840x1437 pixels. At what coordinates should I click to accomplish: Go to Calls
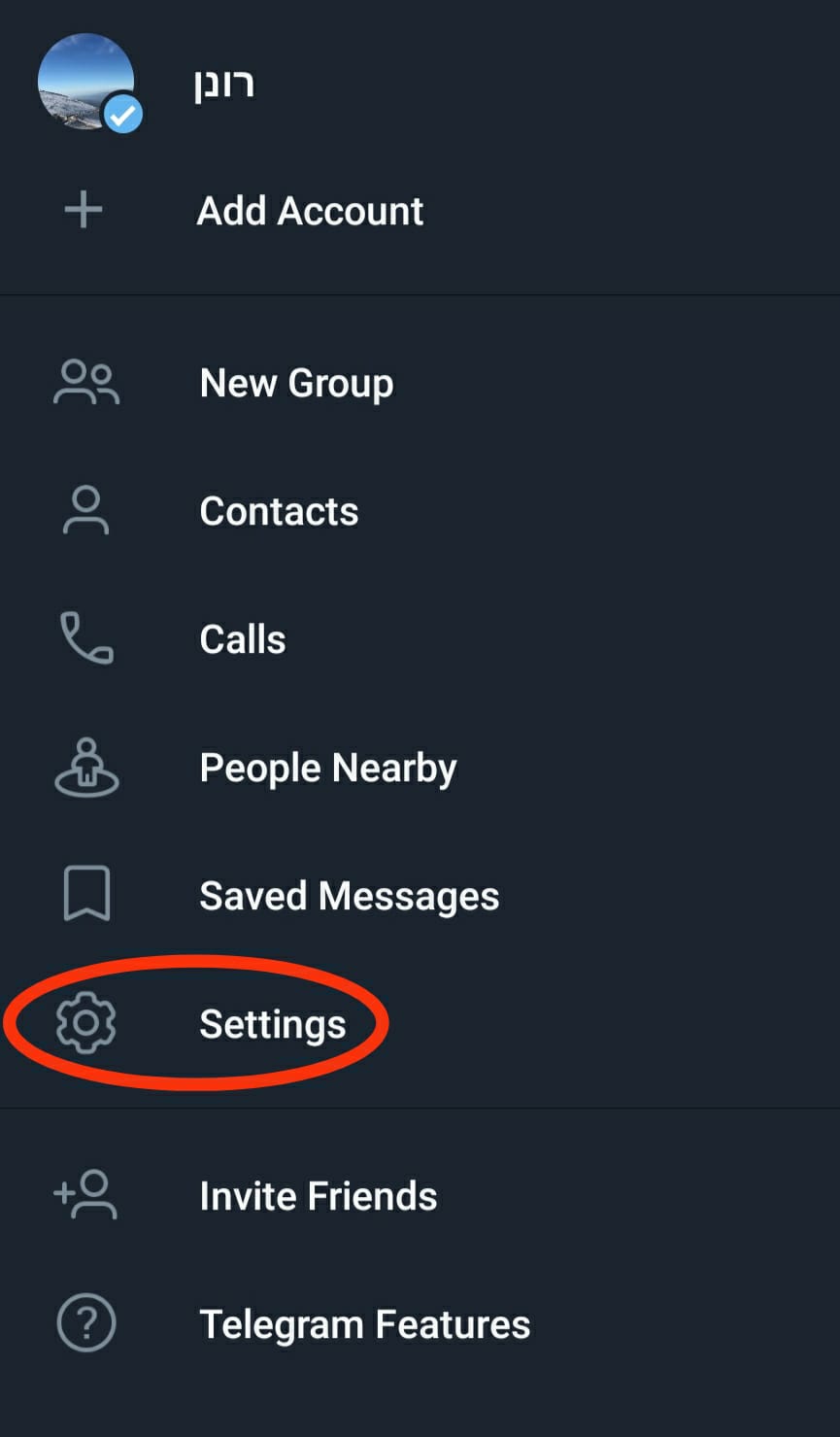(x=243, y=639)
